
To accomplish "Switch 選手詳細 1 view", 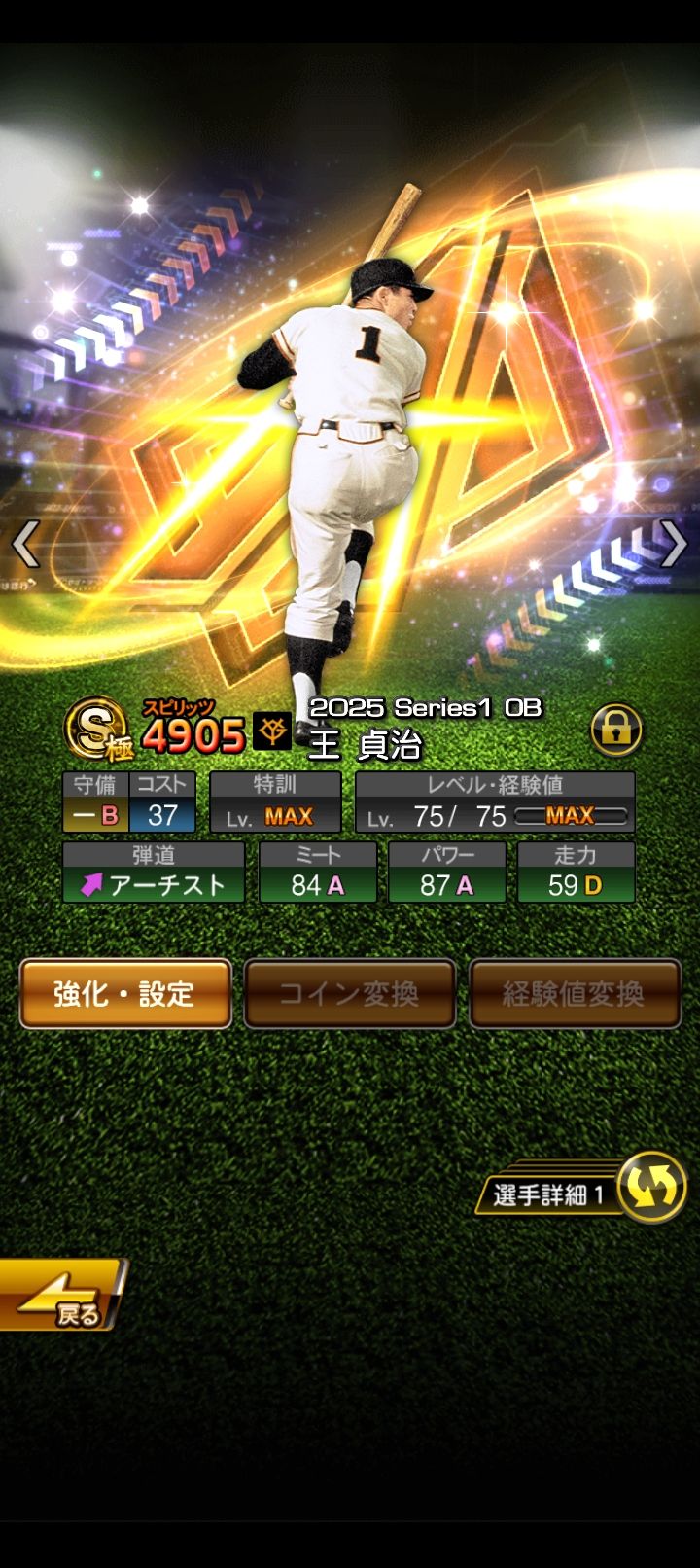I will 649,1188.
